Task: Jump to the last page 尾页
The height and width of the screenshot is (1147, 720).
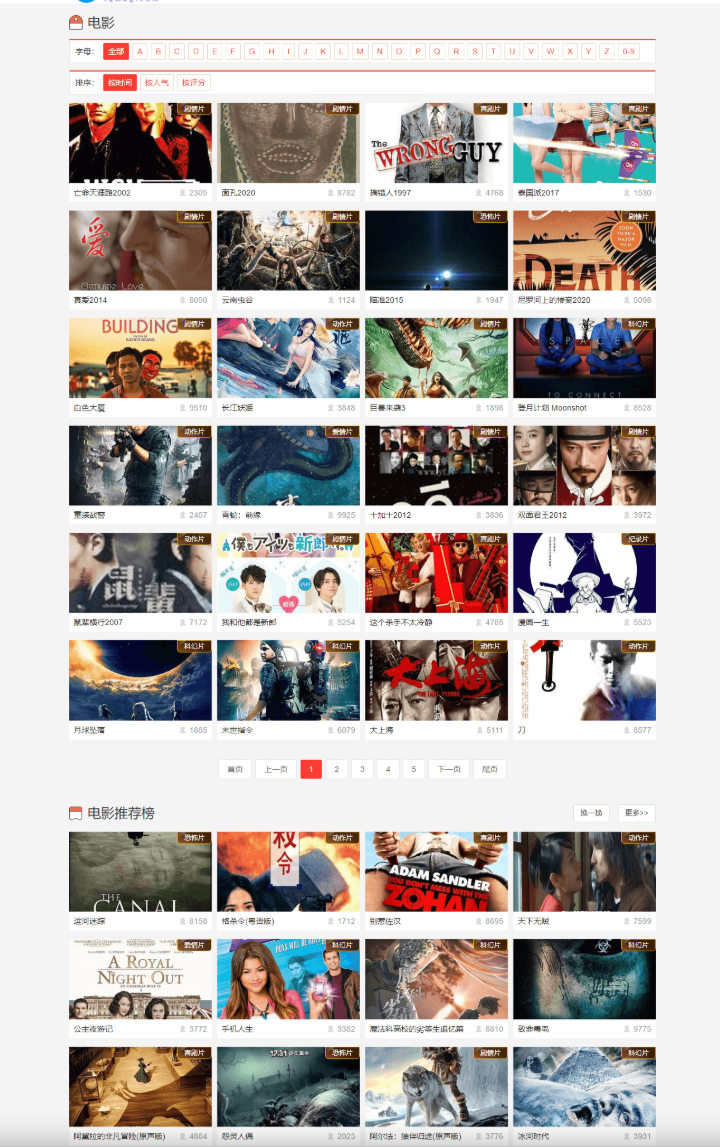Action: 489,769
